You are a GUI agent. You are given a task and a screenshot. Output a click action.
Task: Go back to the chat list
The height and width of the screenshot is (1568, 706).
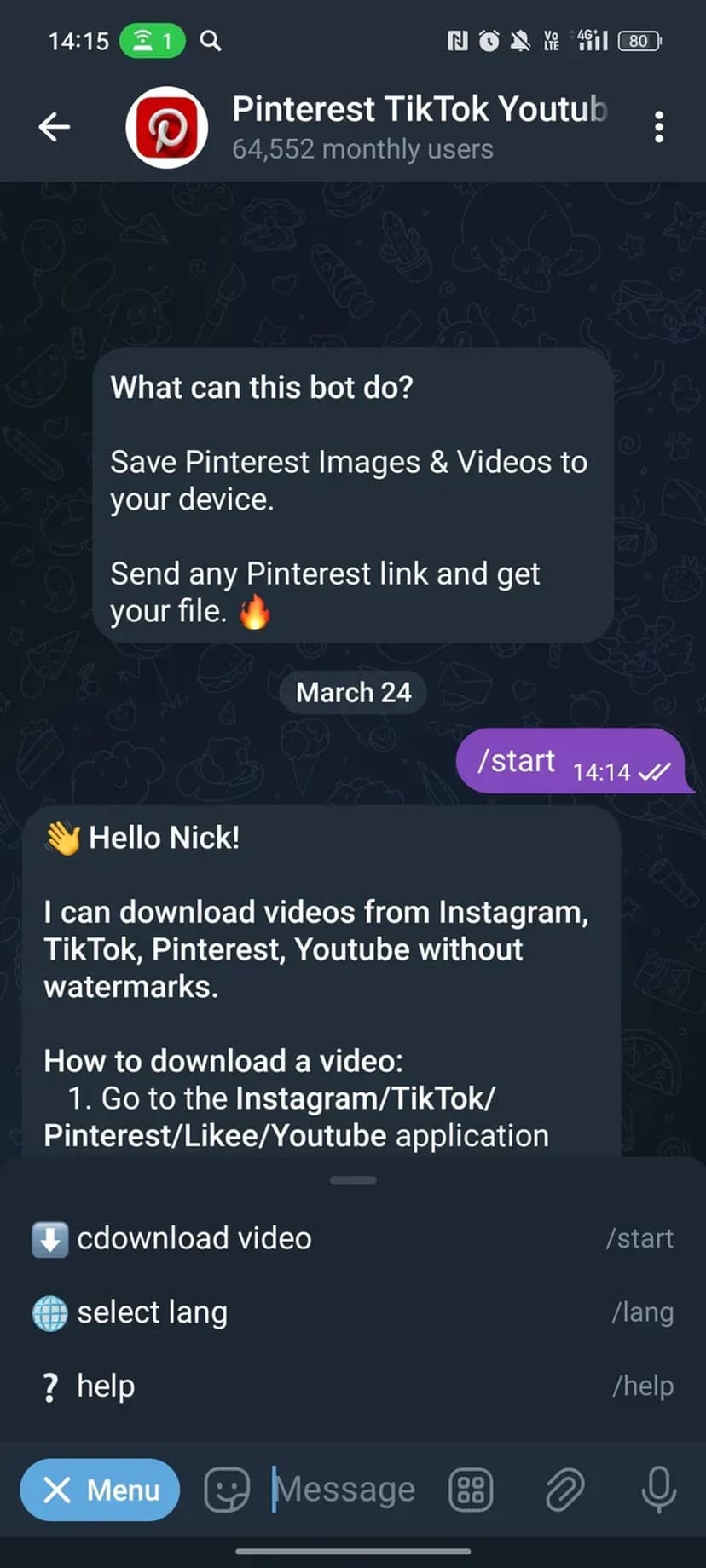point(54,127)
